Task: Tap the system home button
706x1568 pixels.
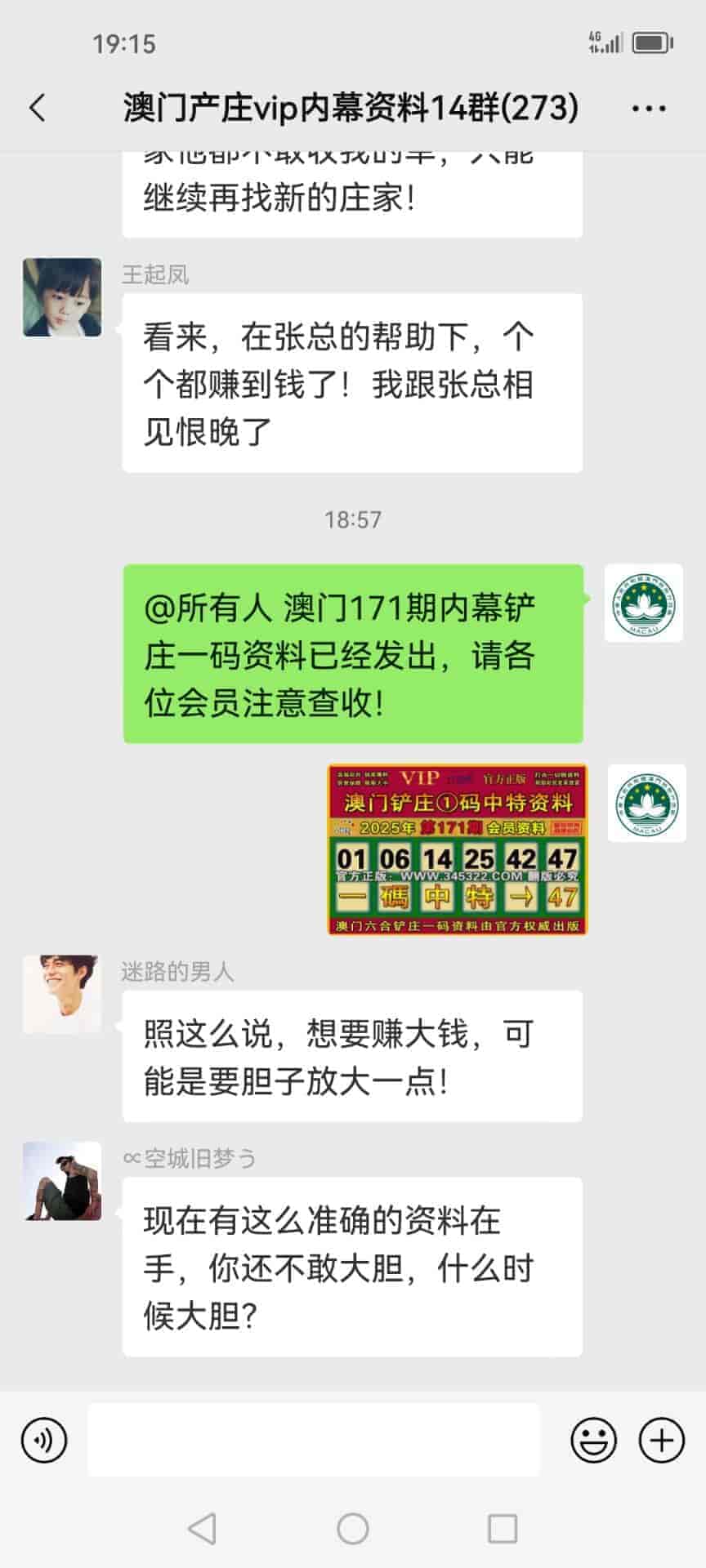Action: coord(353,1529)
